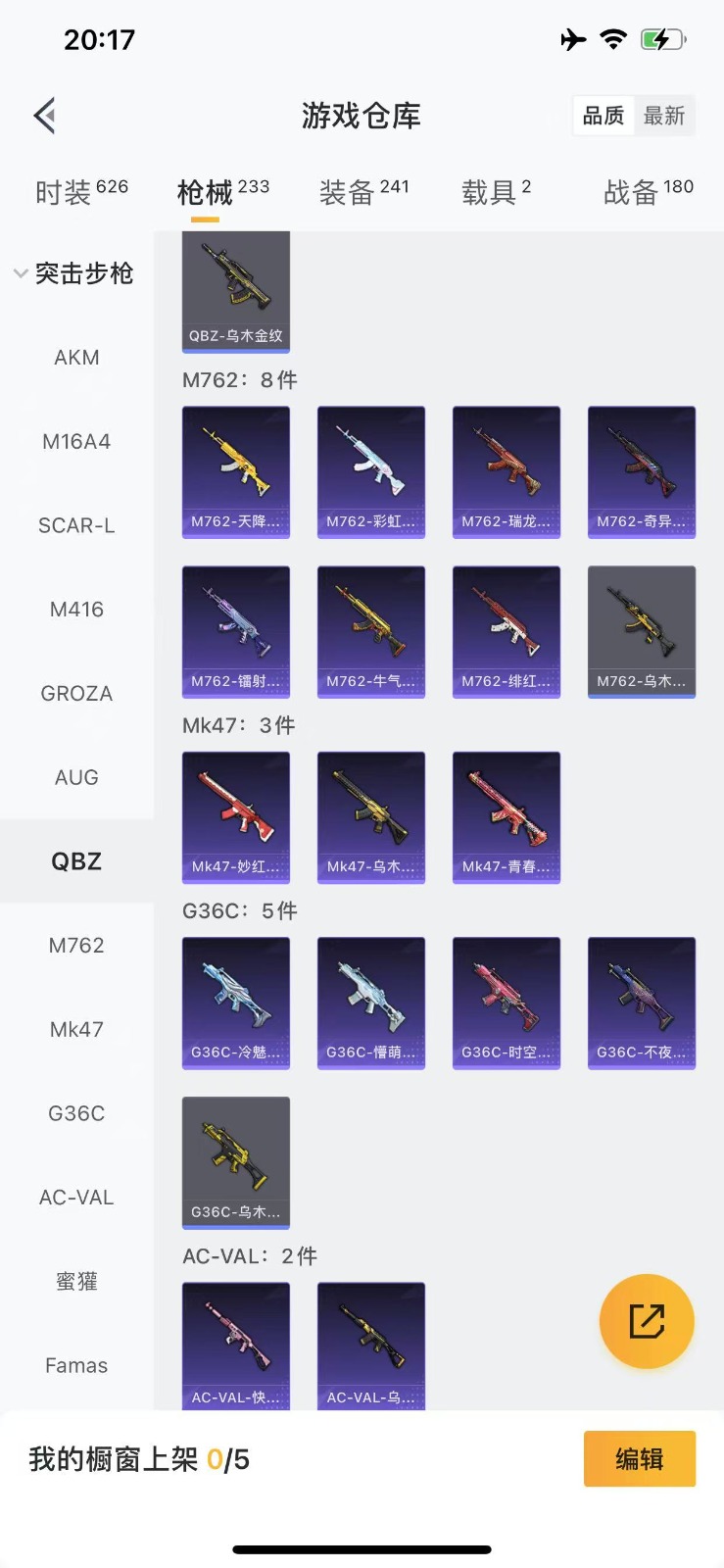The image size is (724, 1568).
Task: Select AKM in the sidebar
Action: click(76, 358)
